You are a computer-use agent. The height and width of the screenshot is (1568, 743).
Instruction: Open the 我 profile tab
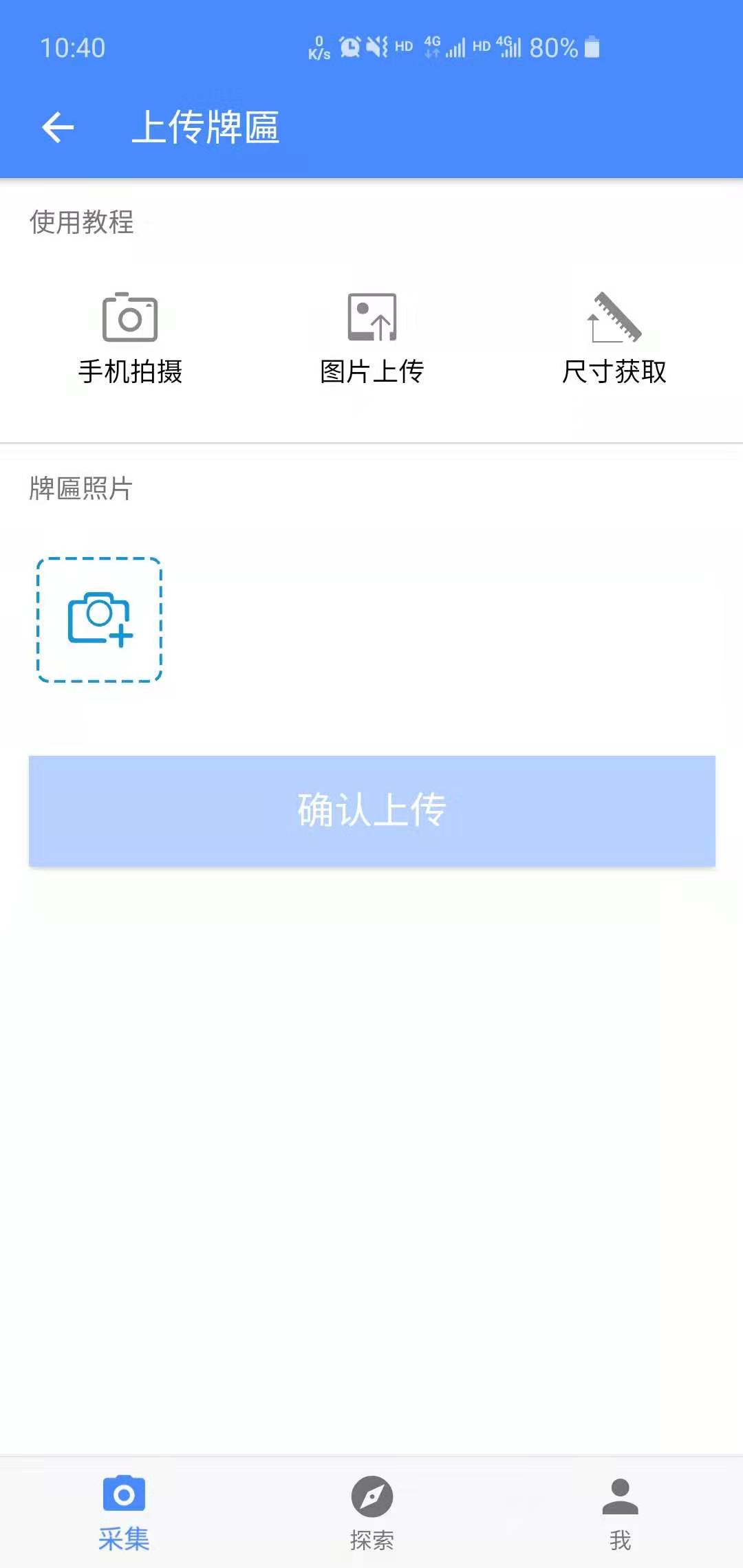coord(620,1512)
